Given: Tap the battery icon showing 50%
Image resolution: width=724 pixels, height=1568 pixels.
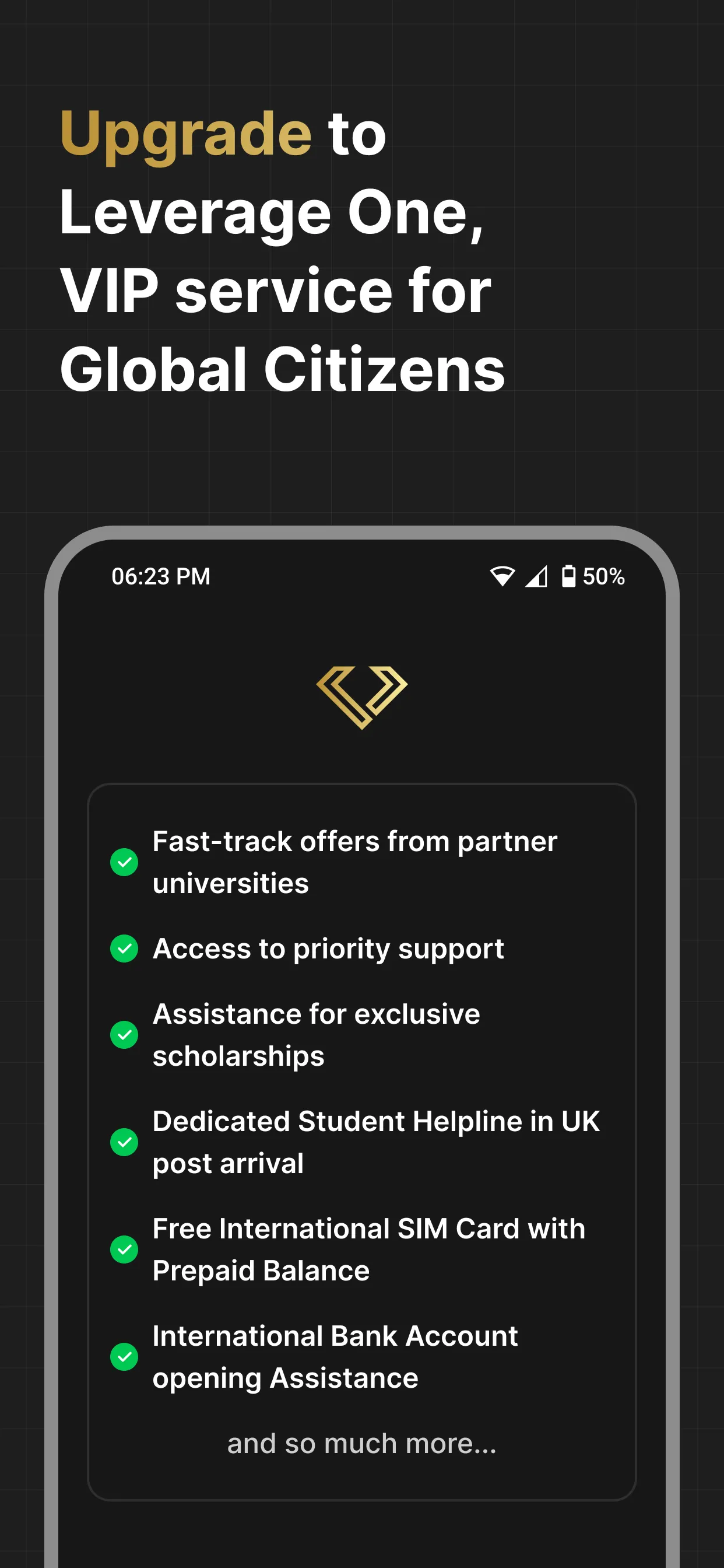Looking at the screenshot, I should [568, 576].
